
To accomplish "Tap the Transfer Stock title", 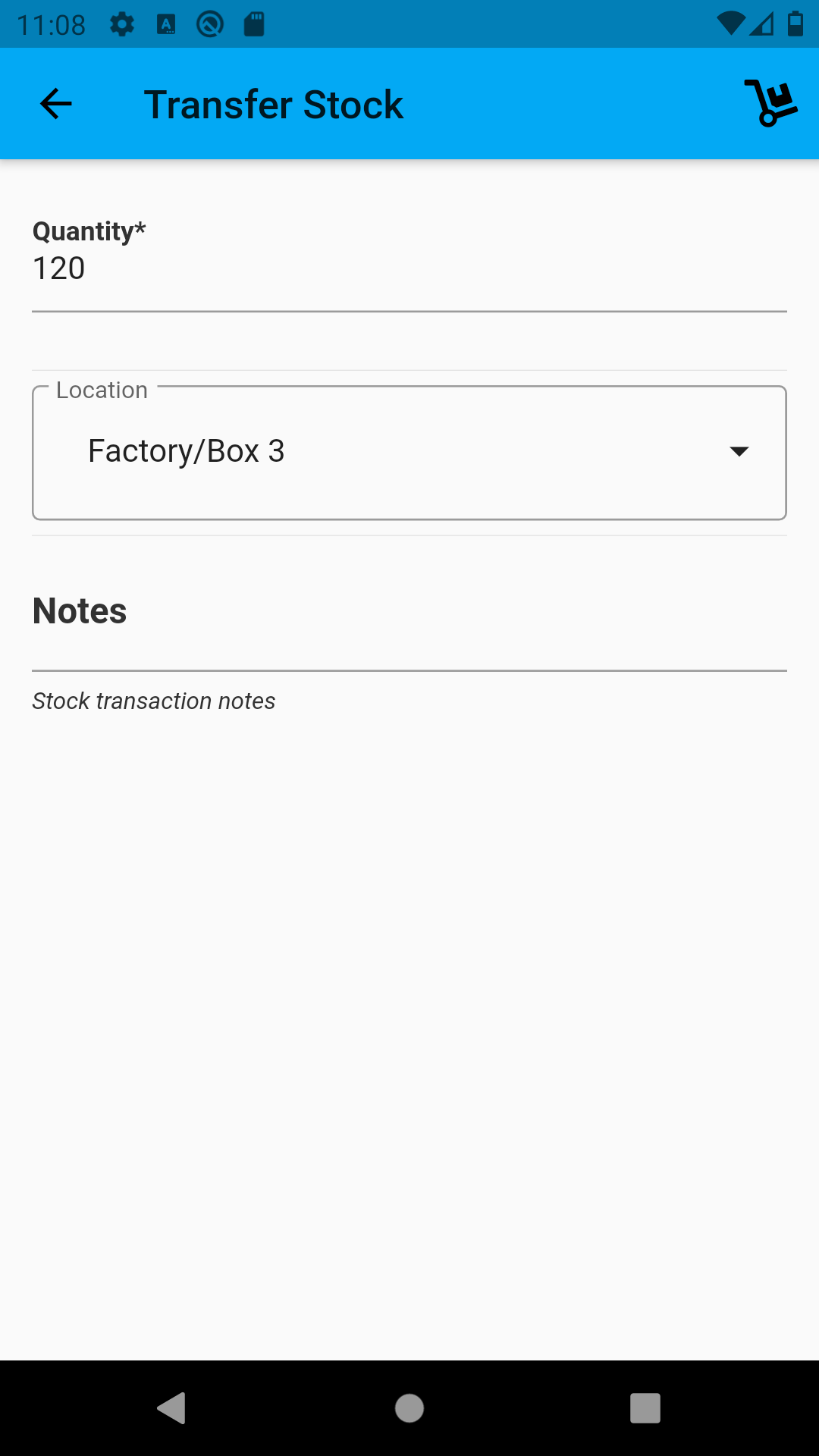I will pyautogui.click(x=273, y=104).
